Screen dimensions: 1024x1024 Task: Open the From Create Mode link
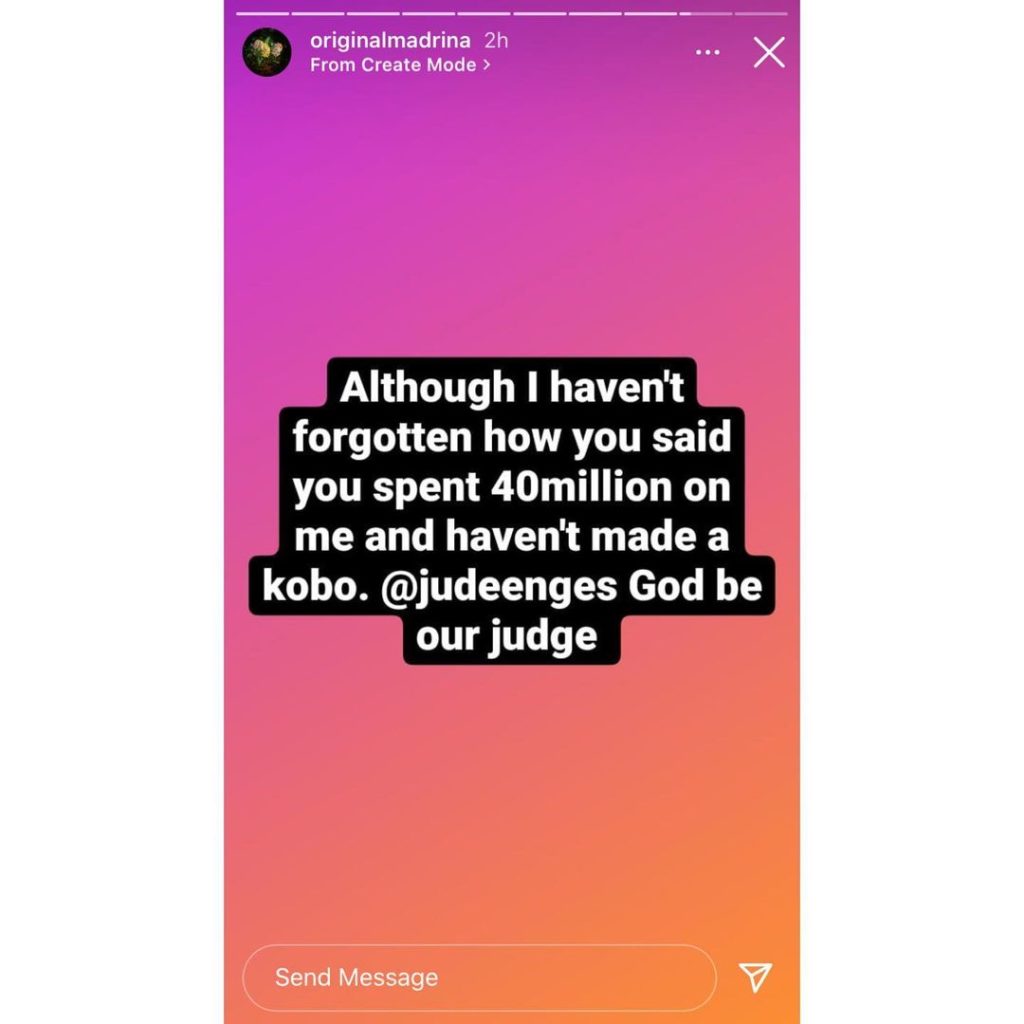(x=400, y=65)
